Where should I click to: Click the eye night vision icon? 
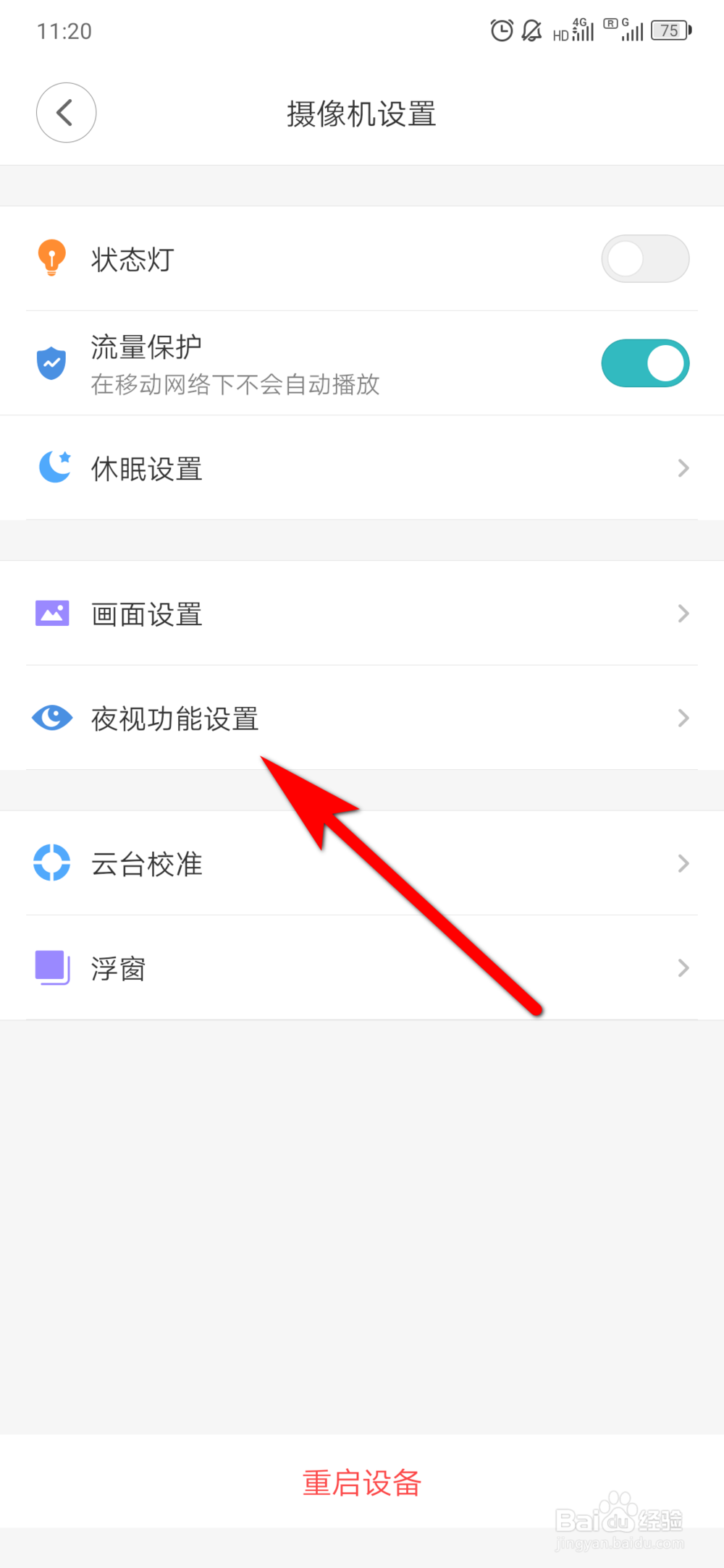coord(52,717)
